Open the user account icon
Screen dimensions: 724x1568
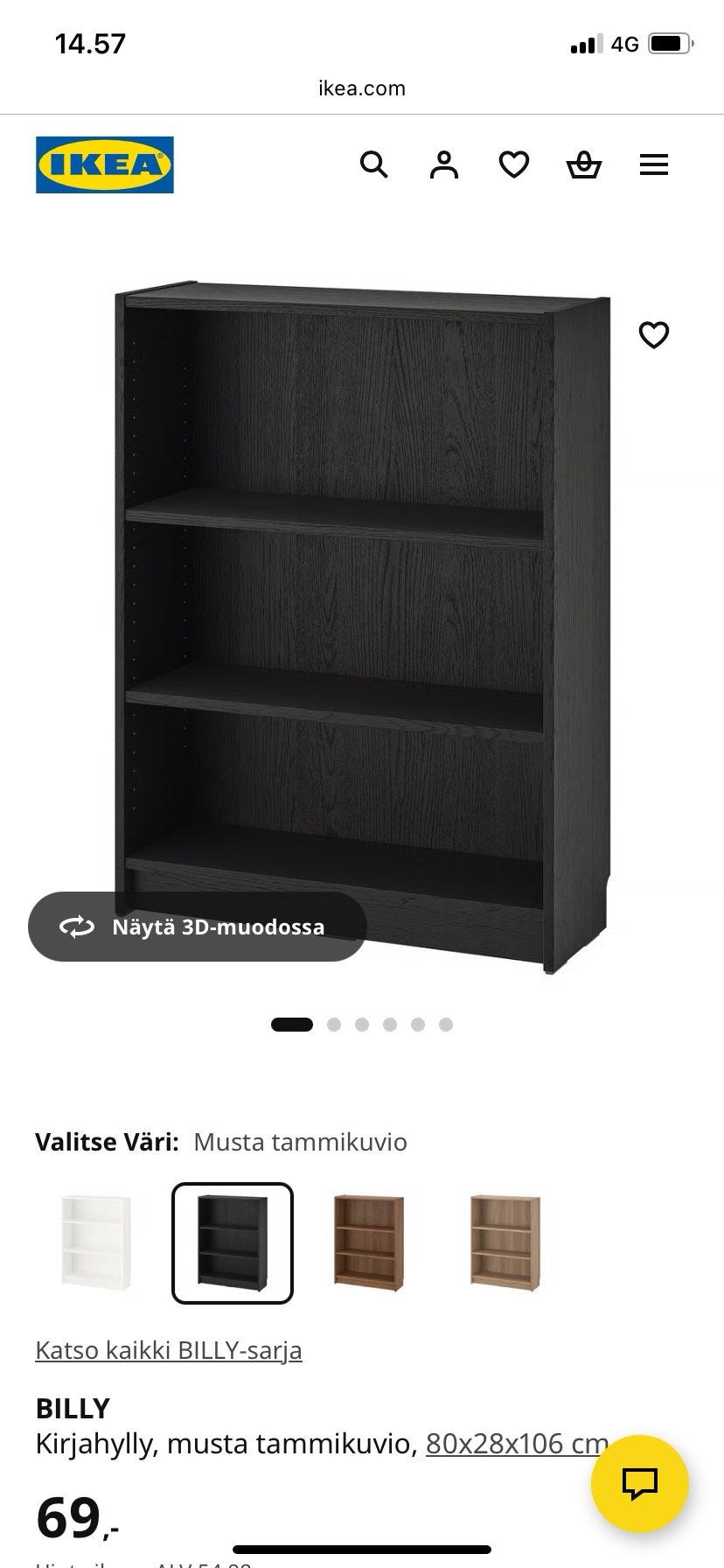443,164
